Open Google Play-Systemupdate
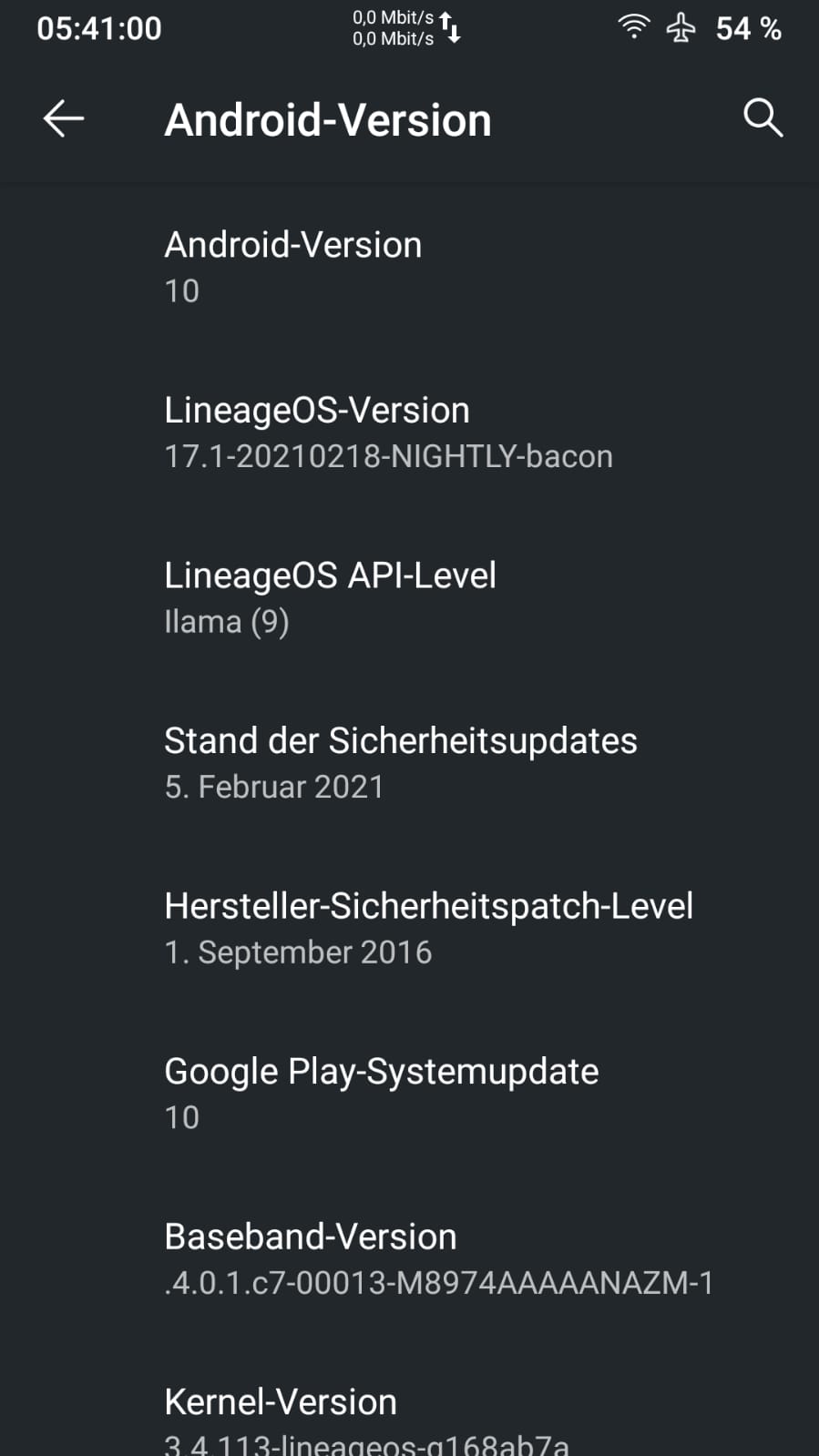Viewport: 819px width, 1456px height. pyautogui.click(x=409, y=1094)
